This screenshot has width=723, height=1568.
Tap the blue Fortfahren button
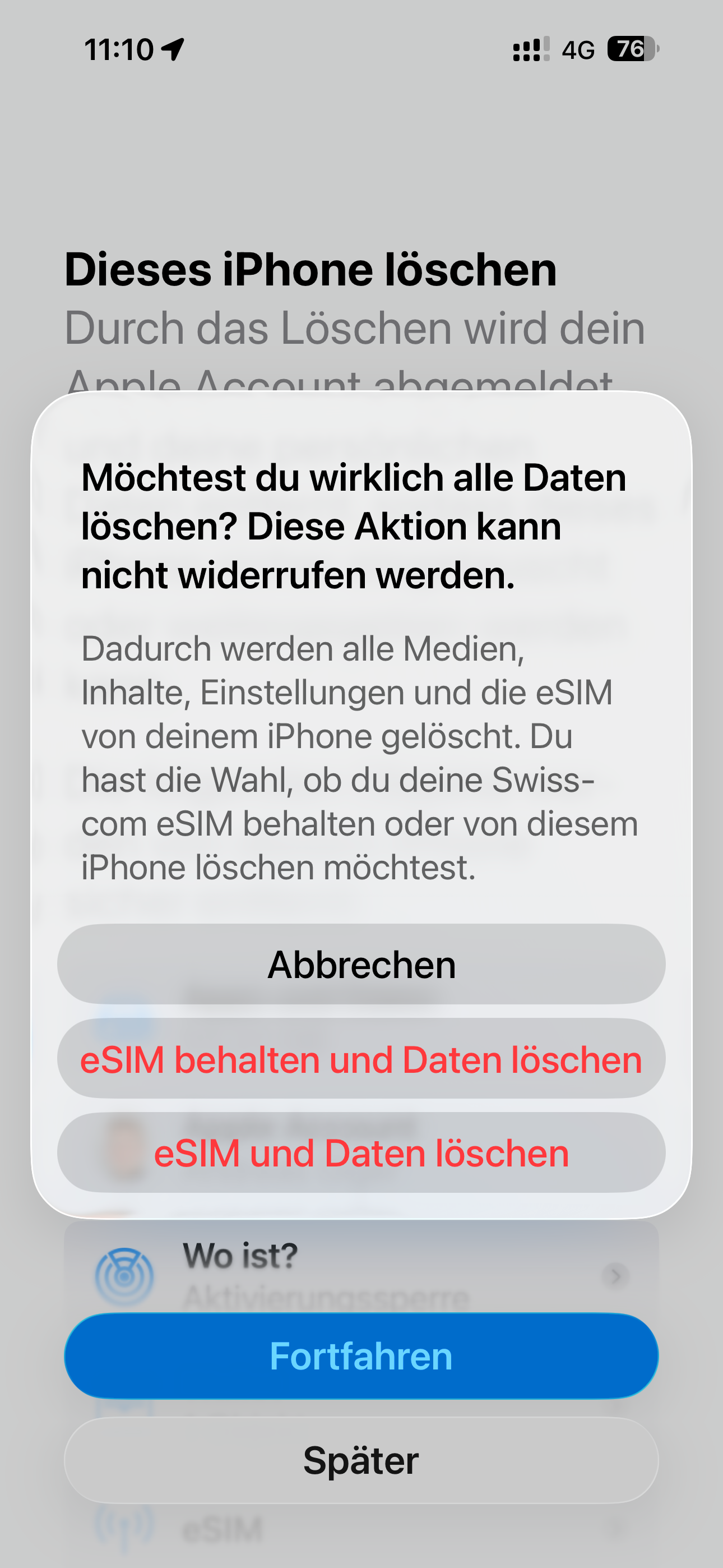pyautogui.click(x=361, y=1356)
